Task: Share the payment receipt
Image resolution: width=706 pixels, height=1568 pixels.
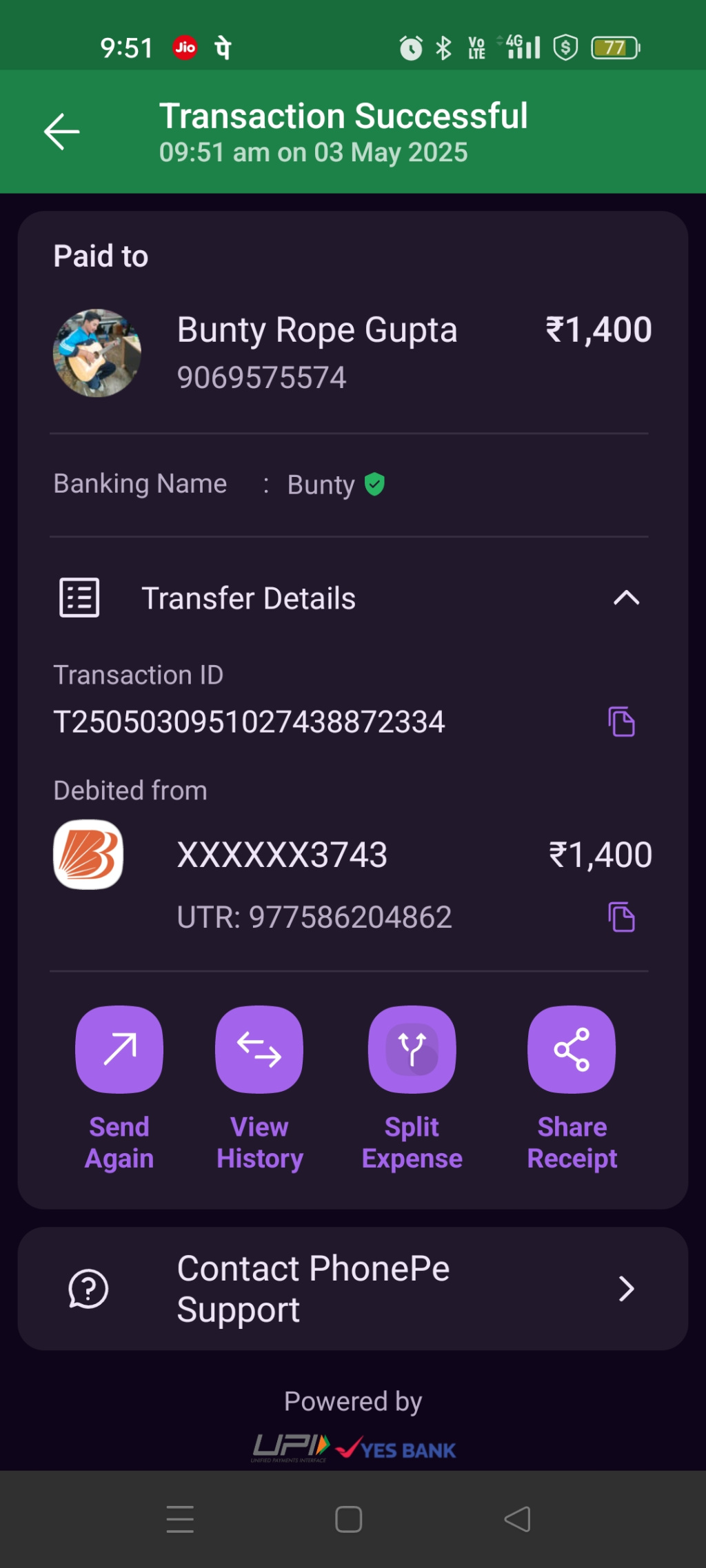Action: tap(572, 1049)
